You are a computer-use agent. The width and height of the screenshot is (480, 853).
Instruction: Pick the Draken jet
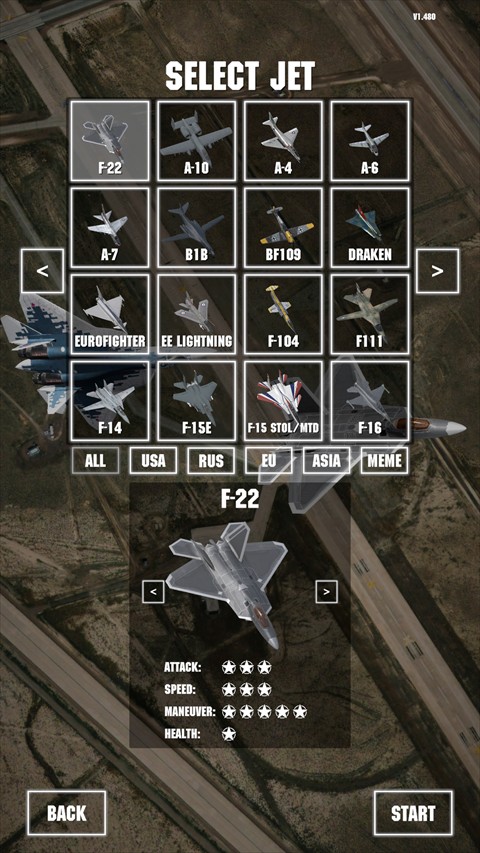tap(370, 227)
